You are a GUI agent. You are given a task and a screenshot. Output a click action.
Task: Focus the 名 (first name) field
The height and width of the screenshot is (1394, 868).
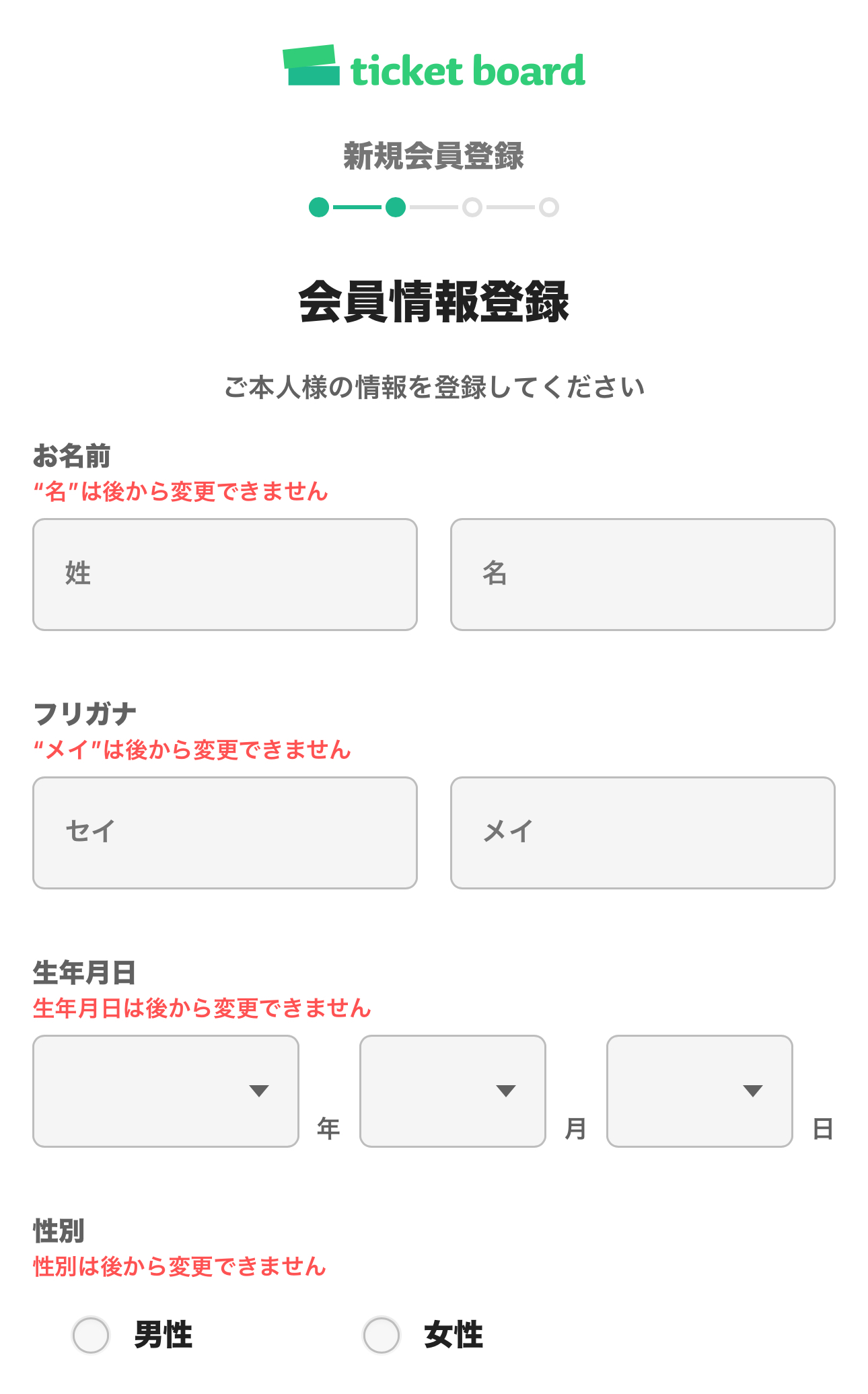coord(643,574)
